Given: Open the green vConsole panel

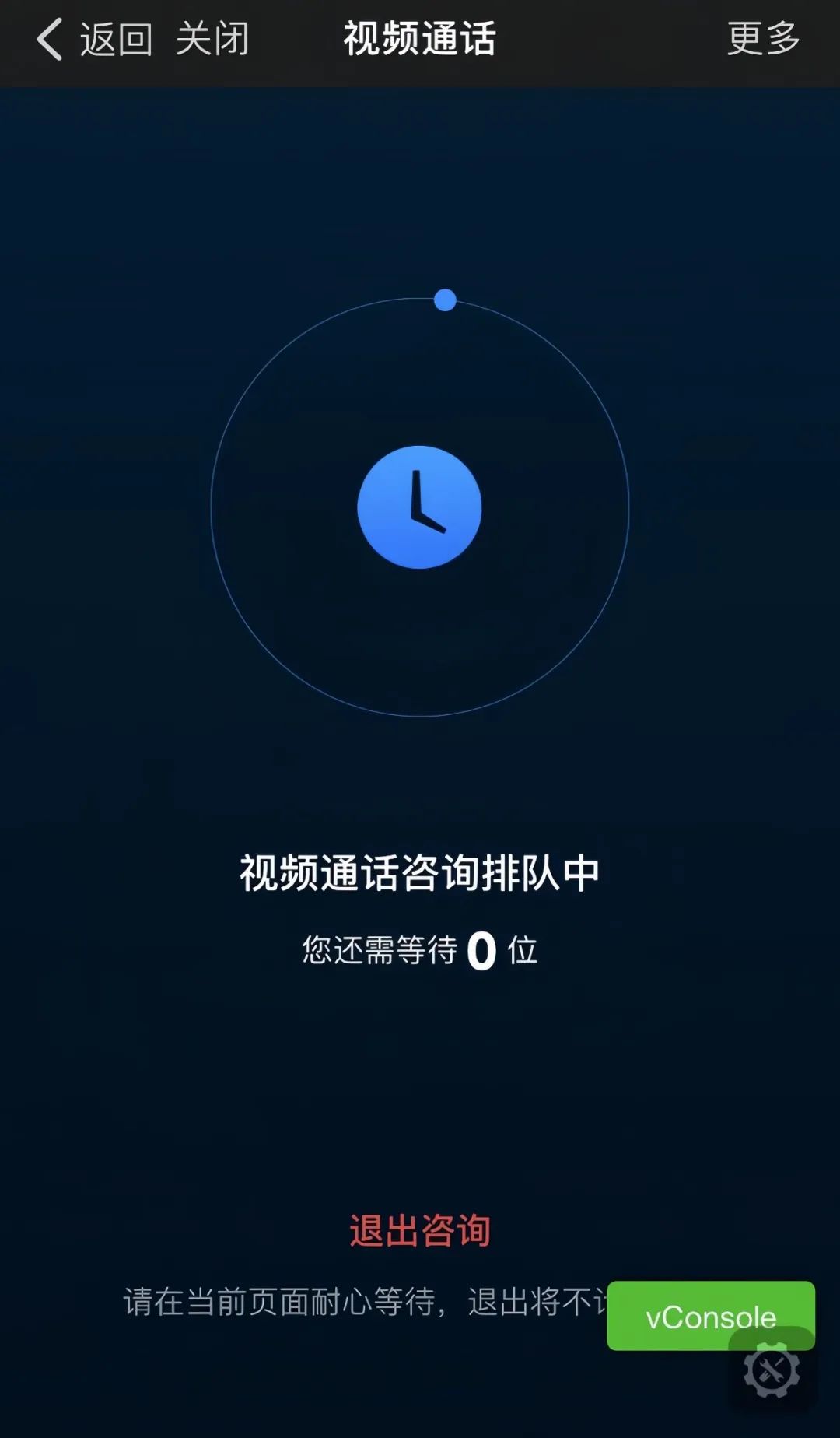Looking at the screenshot, I should pyautogui.click(x=711, y=1317).
